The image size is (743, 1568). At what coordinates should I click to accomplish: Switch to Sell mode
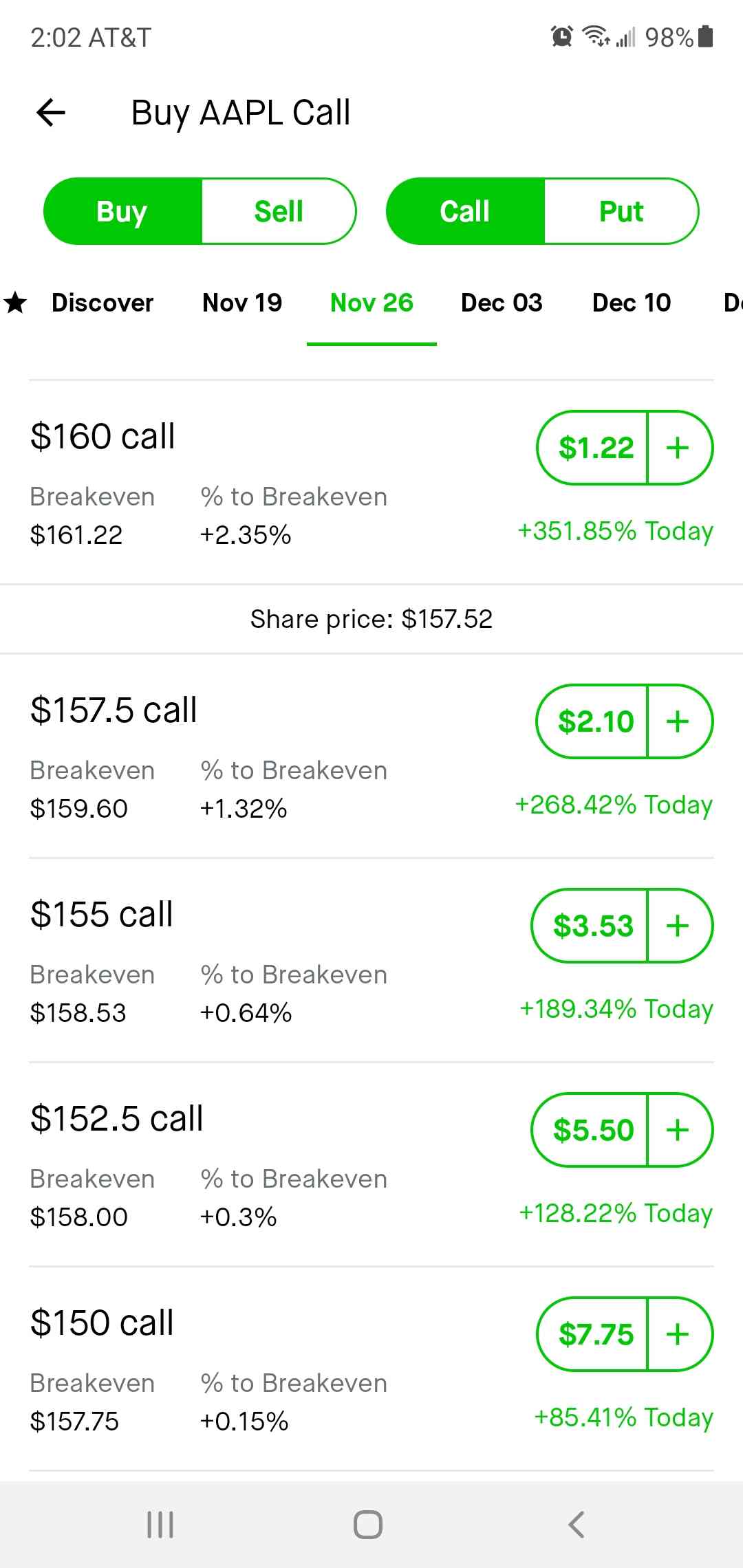[278, 211]
